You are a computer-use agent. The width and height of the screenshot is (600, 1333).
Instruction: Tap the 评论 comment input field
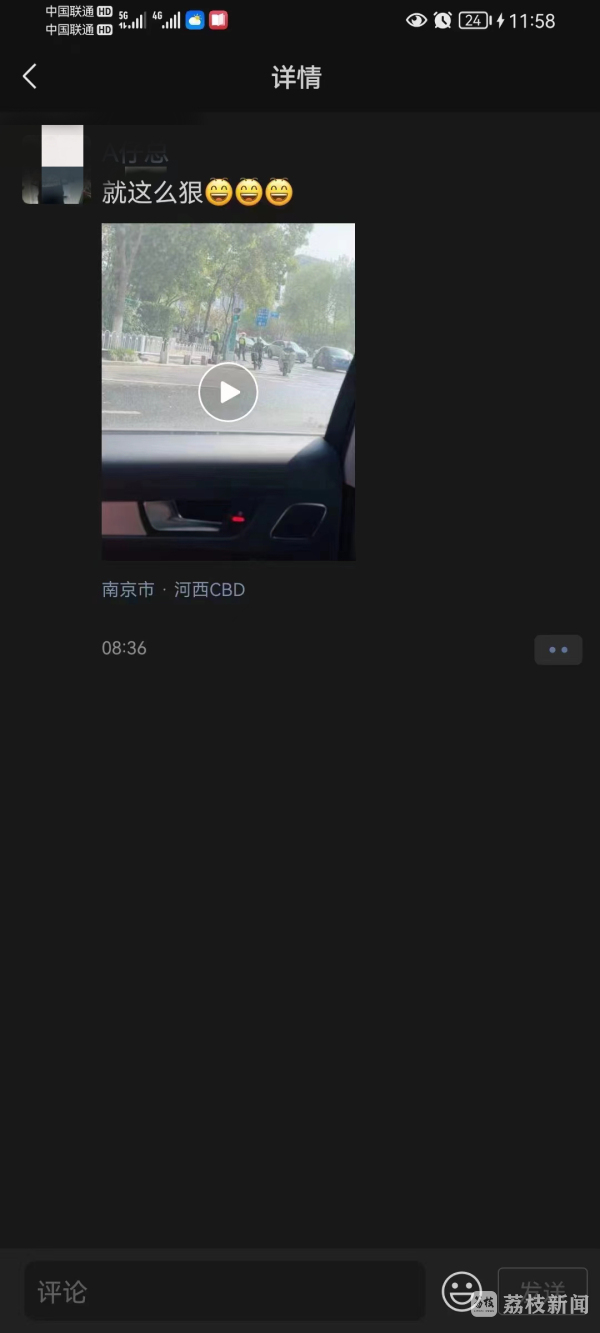pyautogui.click(x=225, y=1291)
